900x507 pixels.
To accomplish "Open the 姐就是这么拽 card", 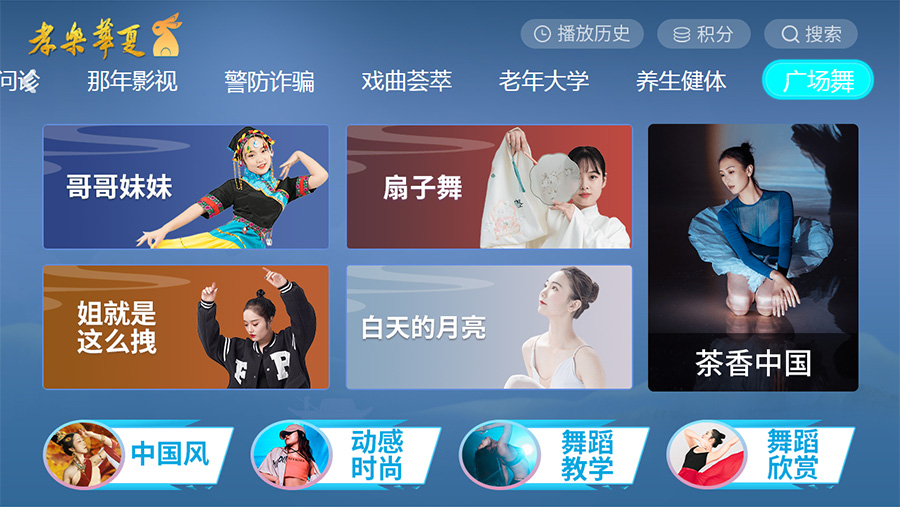I will [186, 327].
